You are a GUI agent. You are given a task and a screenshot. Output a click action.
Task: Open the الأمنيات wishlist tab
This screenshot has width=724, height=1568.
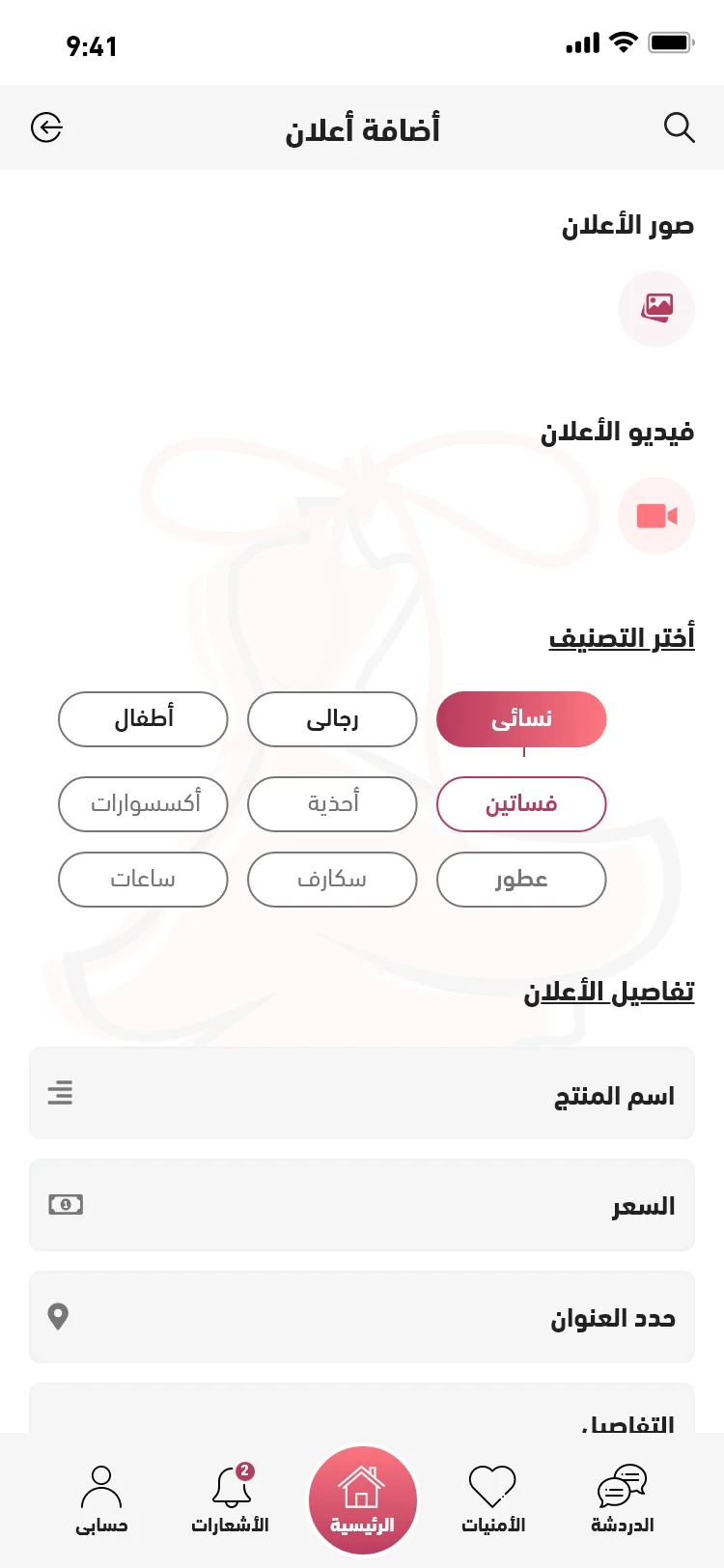492,1498
